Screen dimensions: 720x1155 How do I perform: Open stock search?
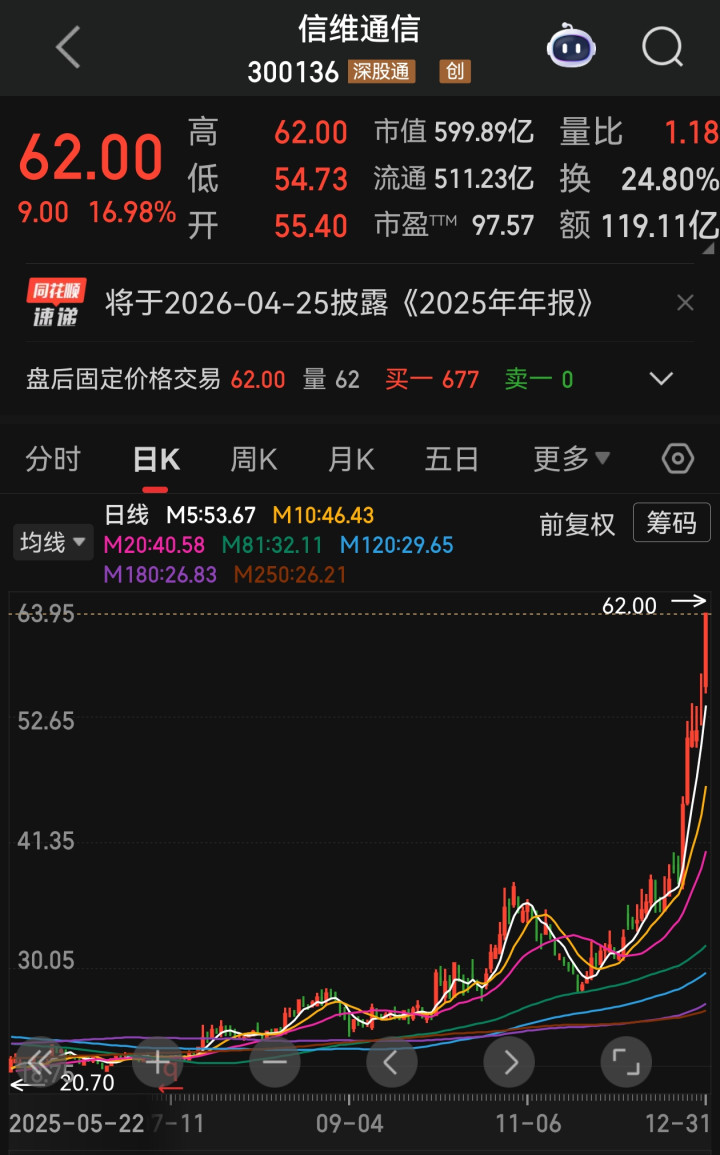(x=662, y=47)
